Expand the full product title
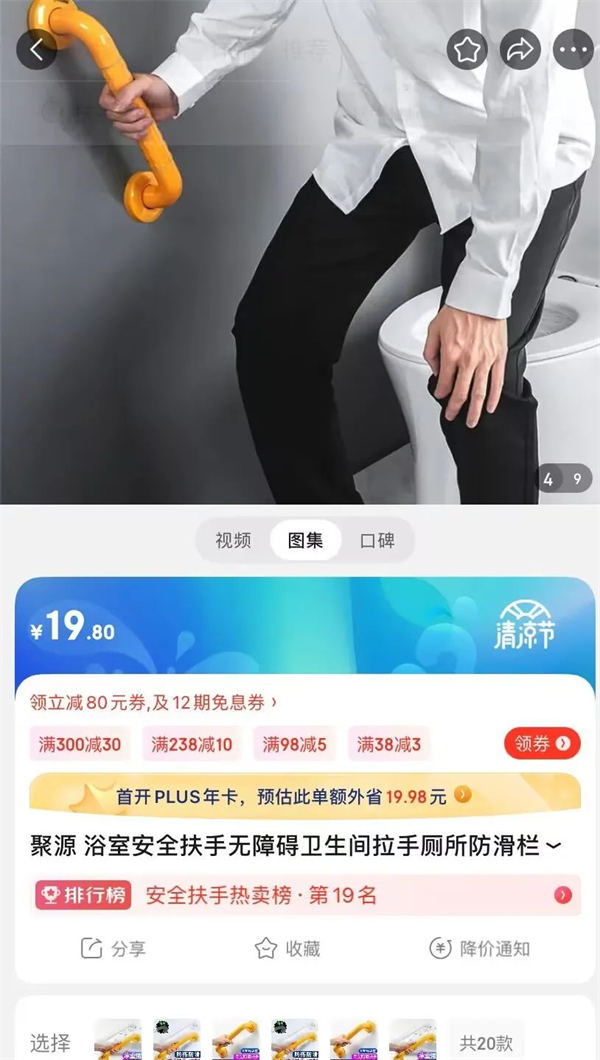 tap(553, 847)
